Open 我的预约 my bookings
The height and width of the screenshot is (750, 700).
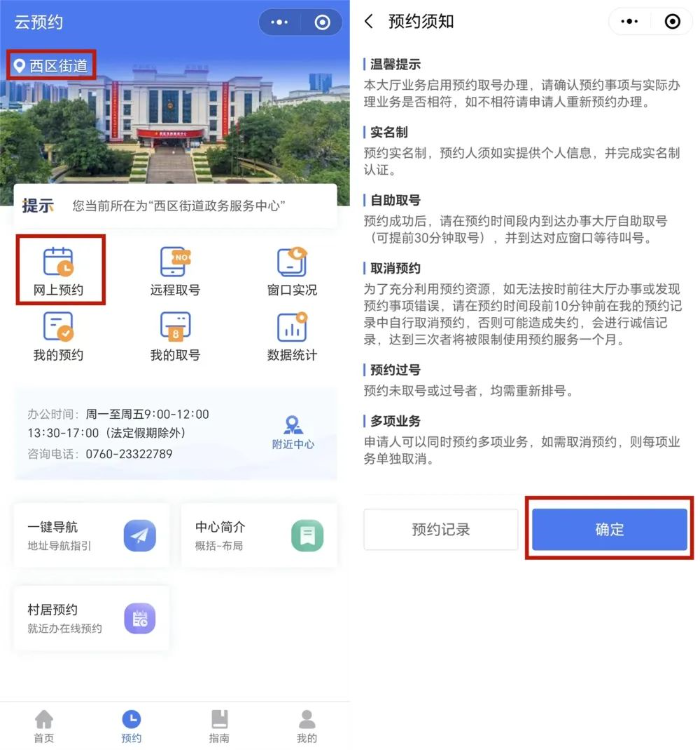coord(58,336)
